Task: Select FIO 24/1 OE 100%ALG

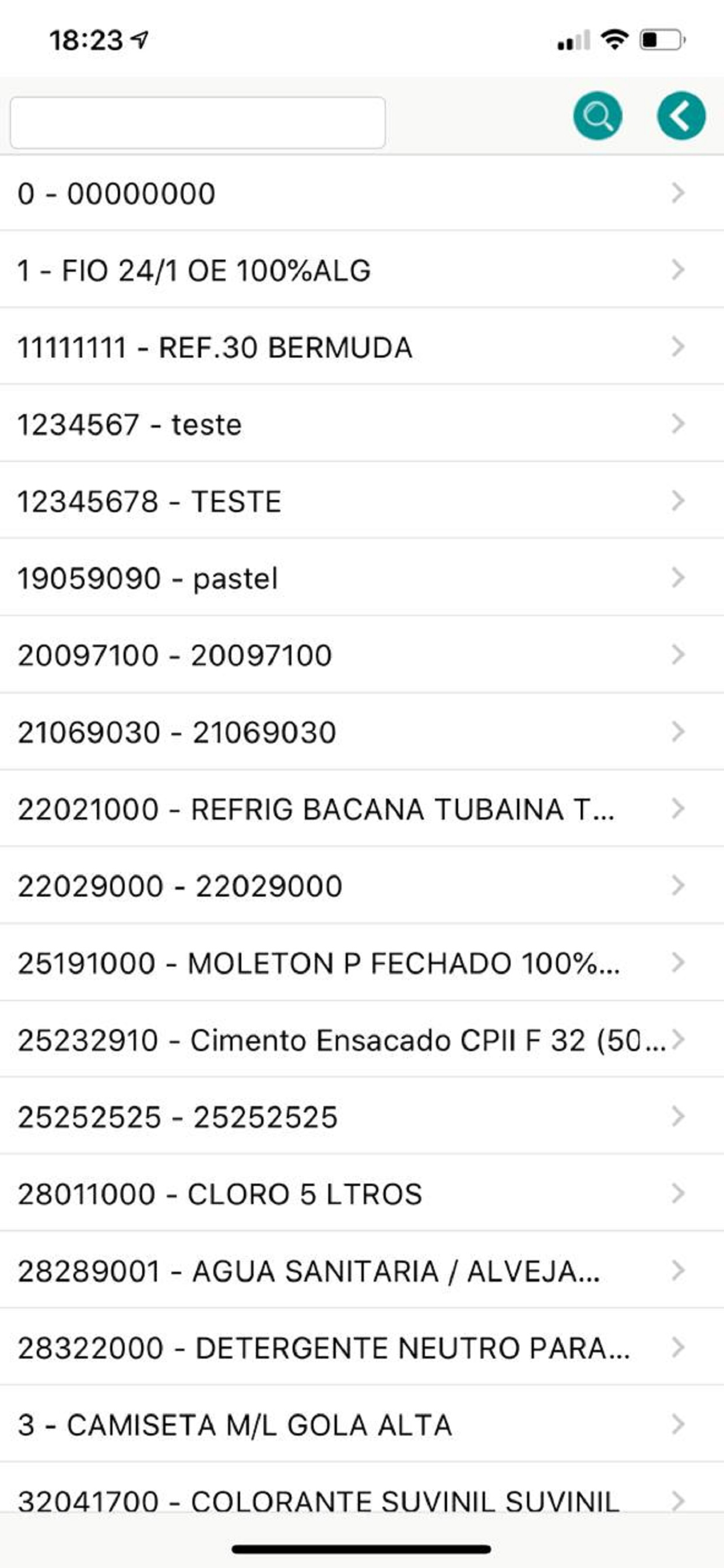Action: [x=362, y=269]
